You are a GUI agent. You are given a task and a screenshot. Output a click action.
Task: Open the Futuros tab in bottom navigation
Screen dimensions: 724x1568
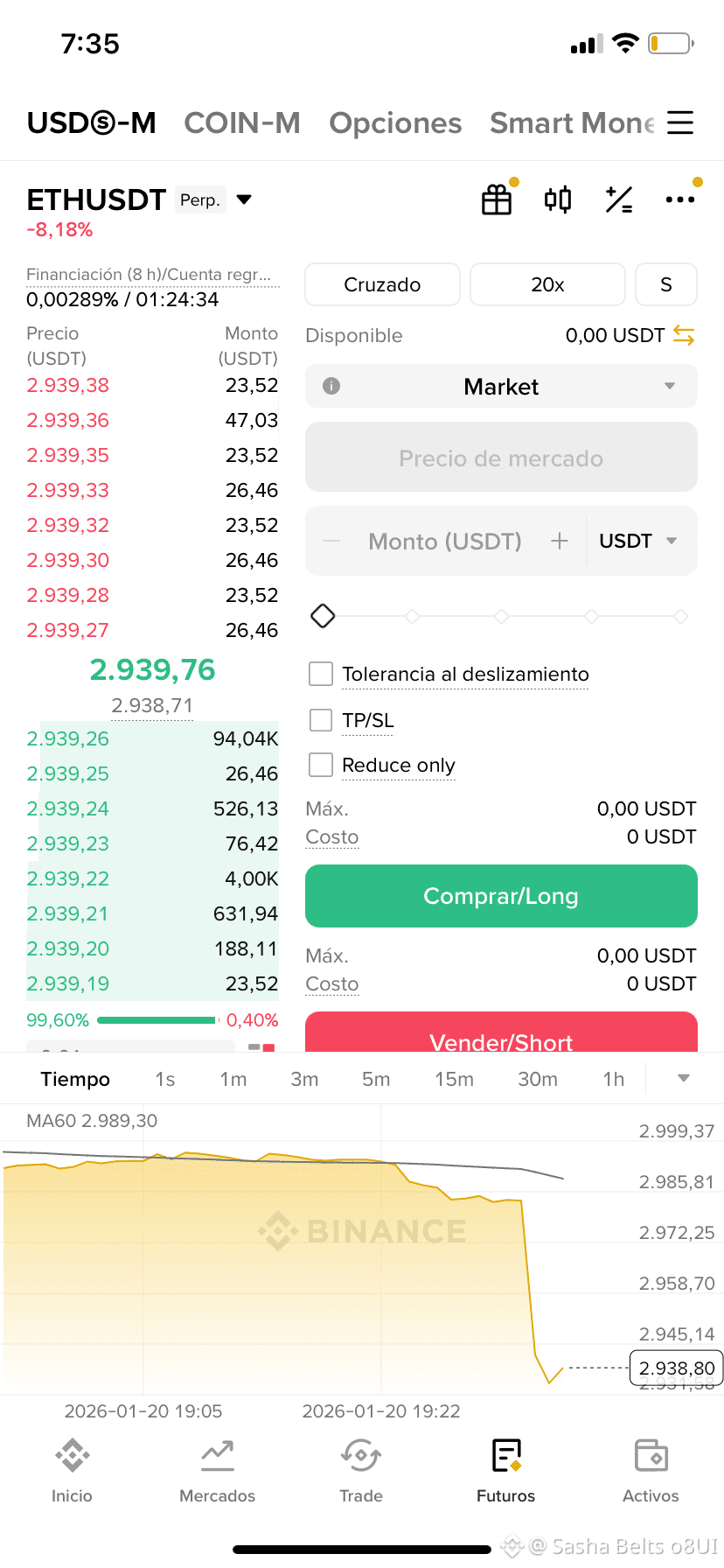point(505,1466)
